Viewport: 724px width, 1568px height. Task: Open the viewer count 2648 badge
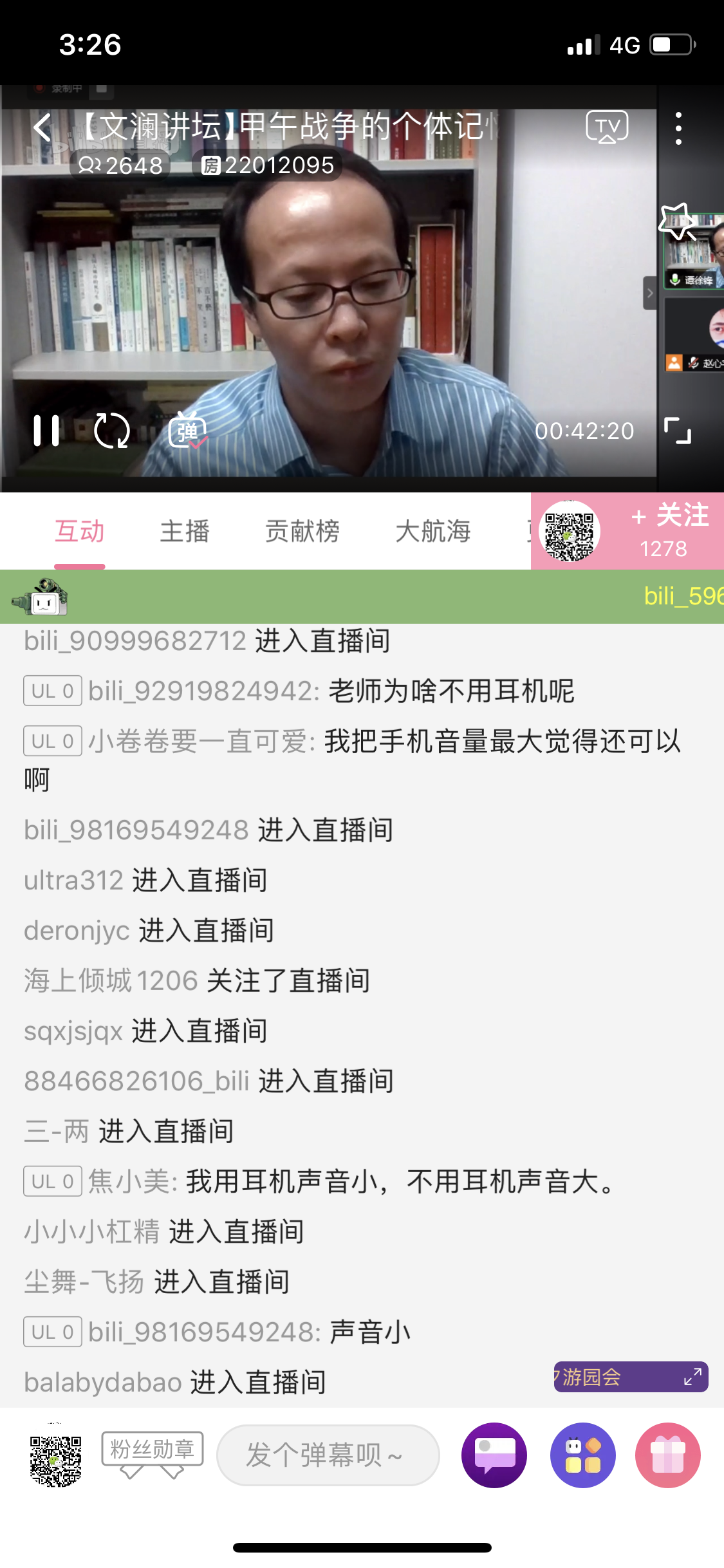(x=120, y=165)
